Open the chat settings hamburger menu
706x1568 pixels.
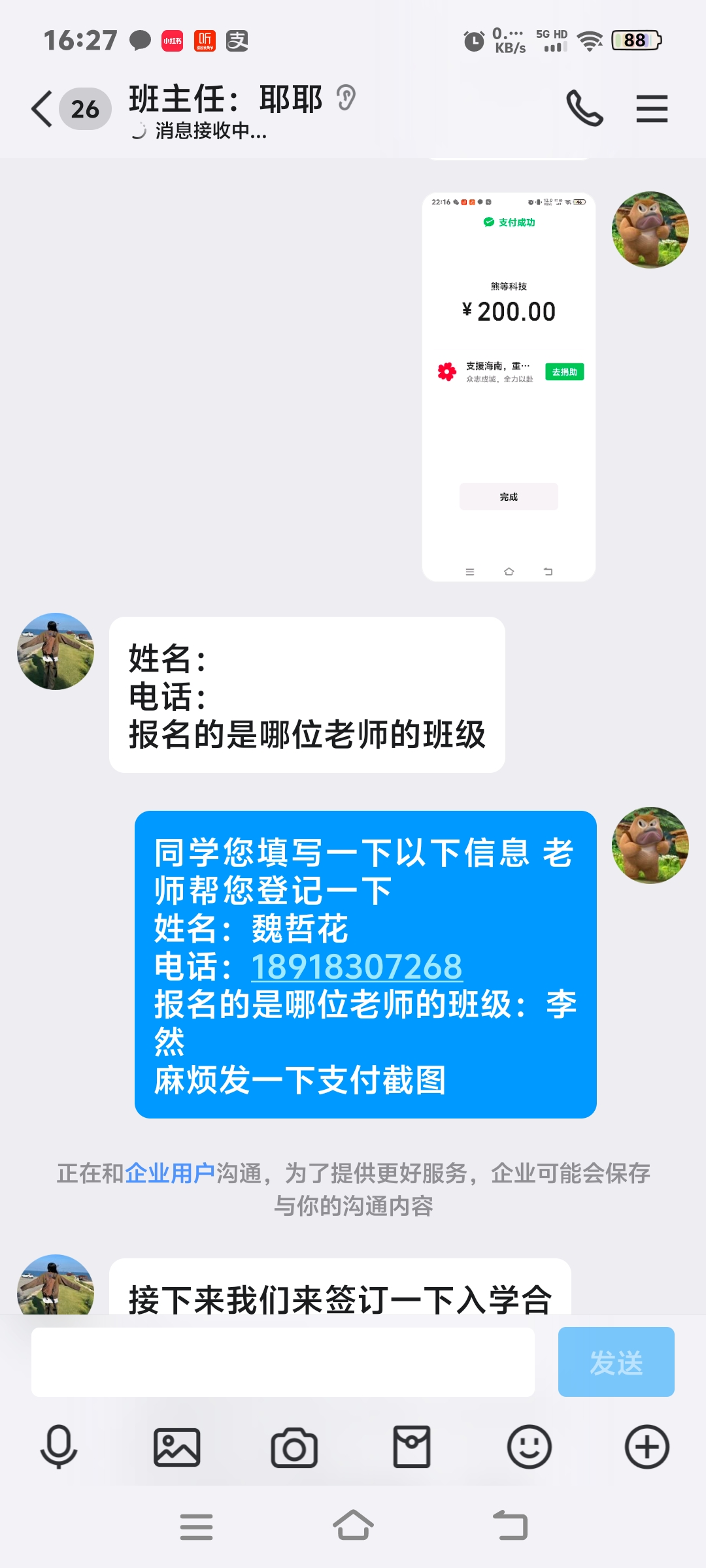[x=651, y=108]
